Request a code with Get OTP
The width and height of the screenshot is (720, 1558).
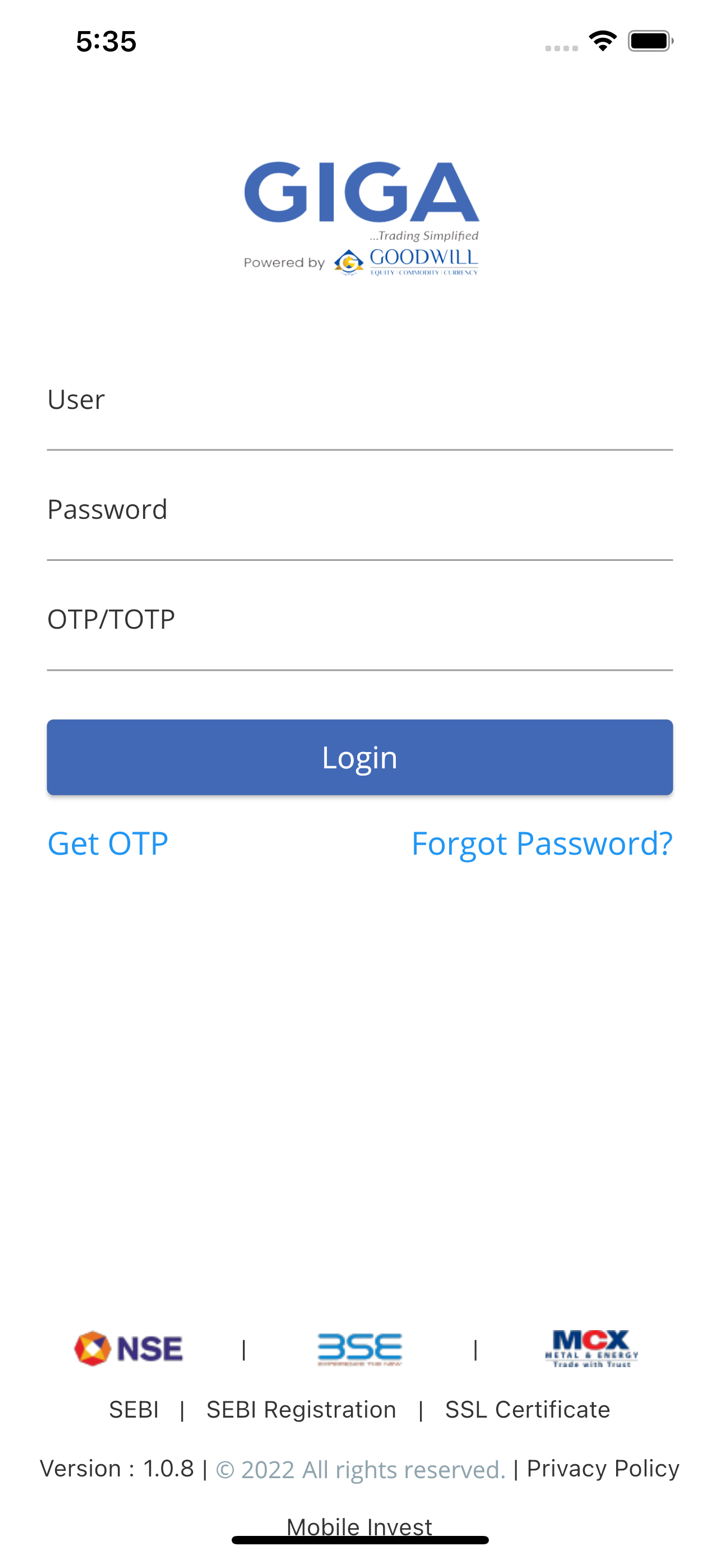(108, 844)
